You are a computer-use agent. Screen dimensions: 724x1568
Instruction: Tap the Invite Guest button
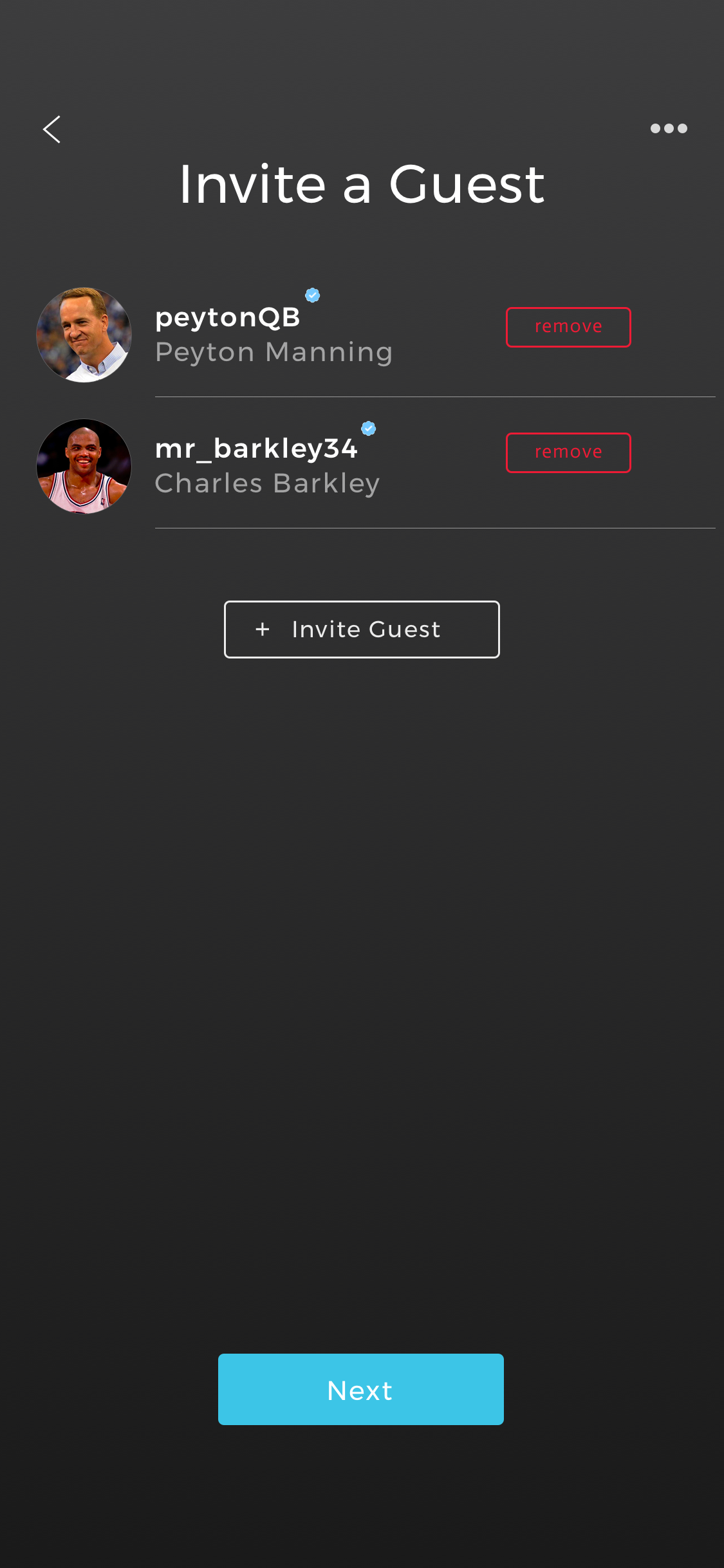click(362, 630)
